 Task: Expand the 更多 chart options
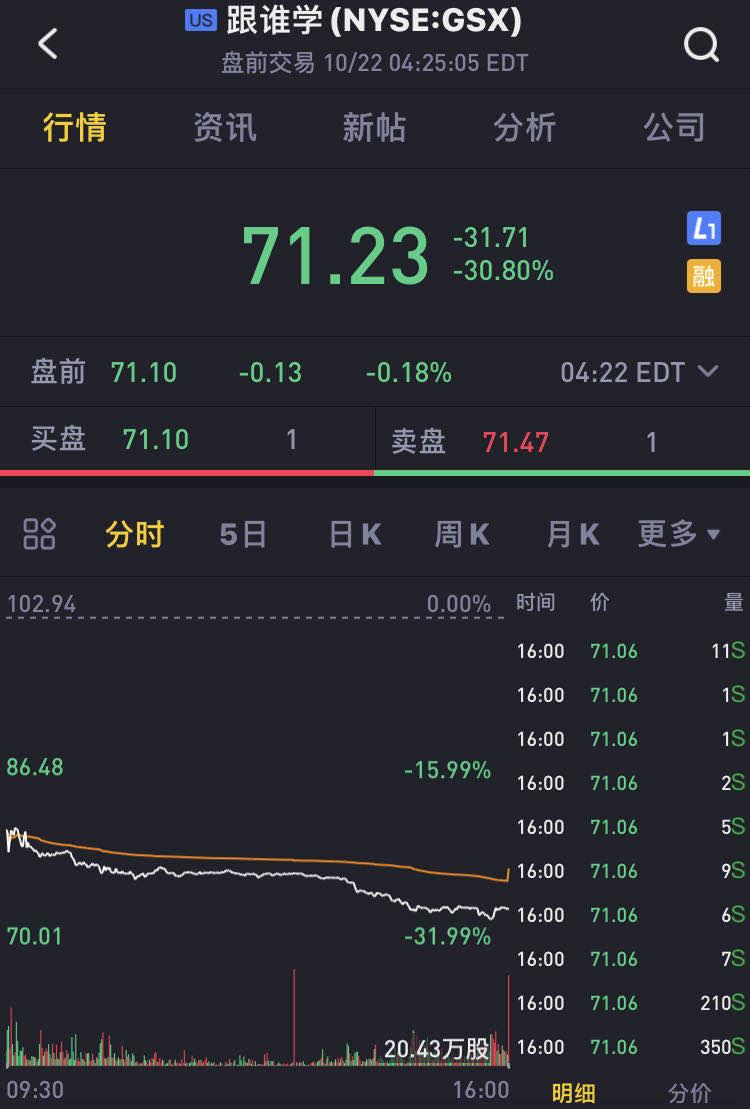(x=679, y=534)
